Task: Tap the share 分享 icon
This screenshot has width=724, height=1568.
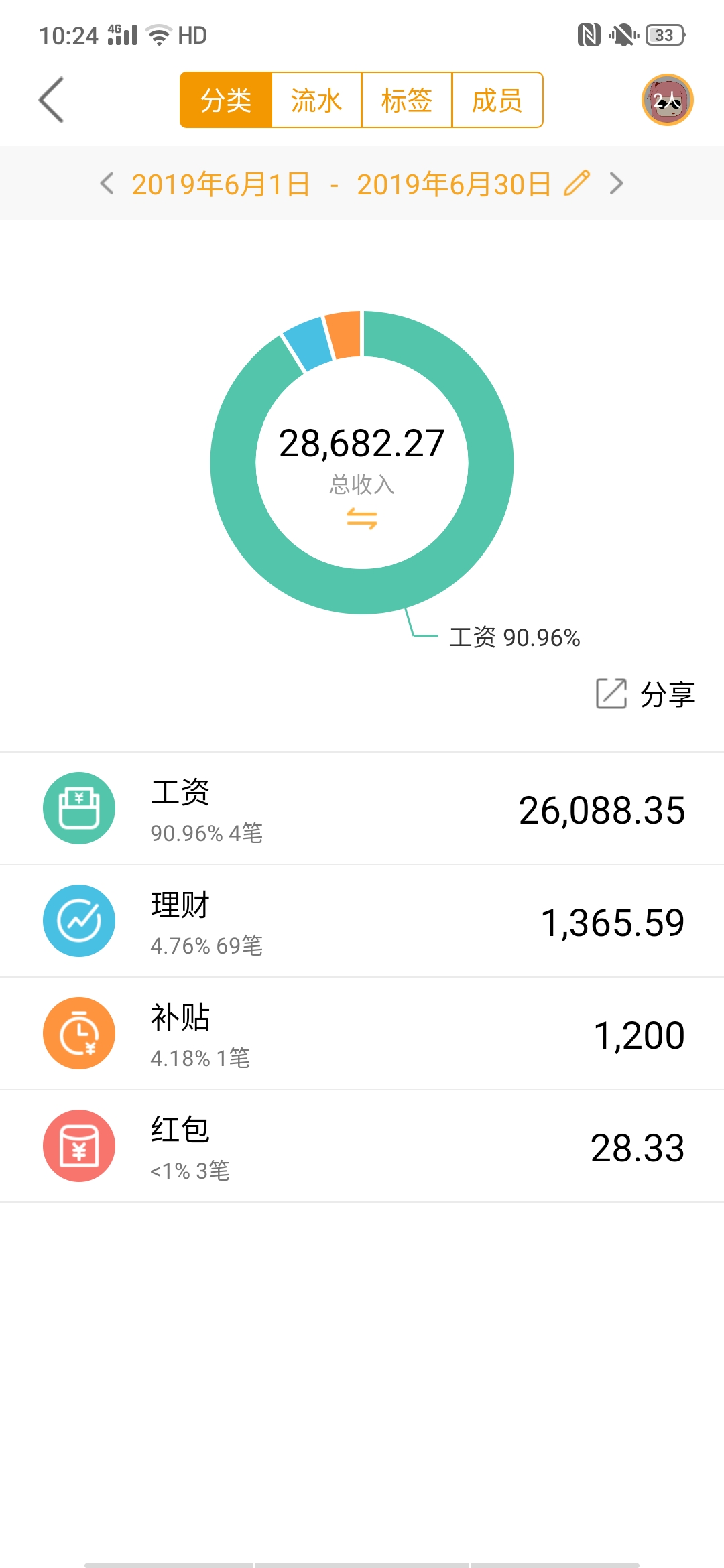Action: (x=611, y=696)
